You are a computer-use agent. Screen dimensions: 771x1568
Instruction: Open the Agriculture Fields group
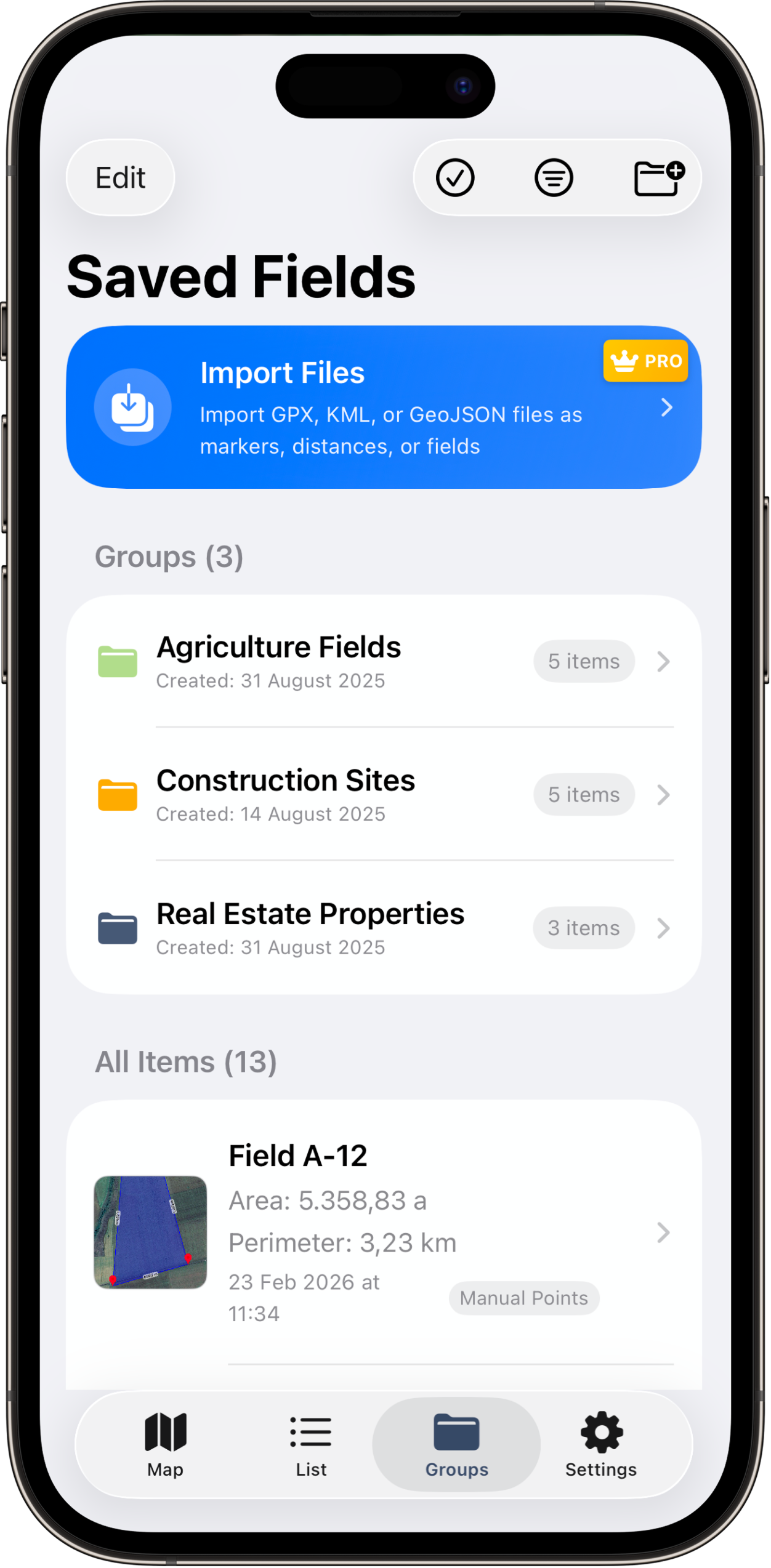[x=383, y=662]
